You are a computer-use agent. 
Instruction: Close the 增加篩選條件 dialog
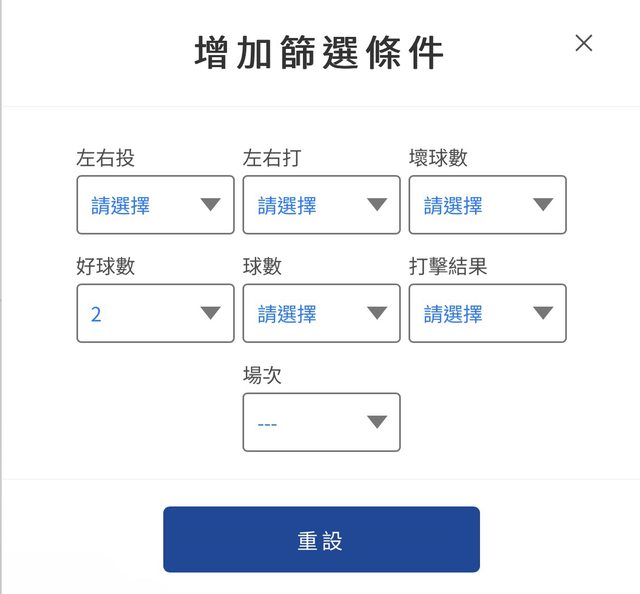[584, 42]
